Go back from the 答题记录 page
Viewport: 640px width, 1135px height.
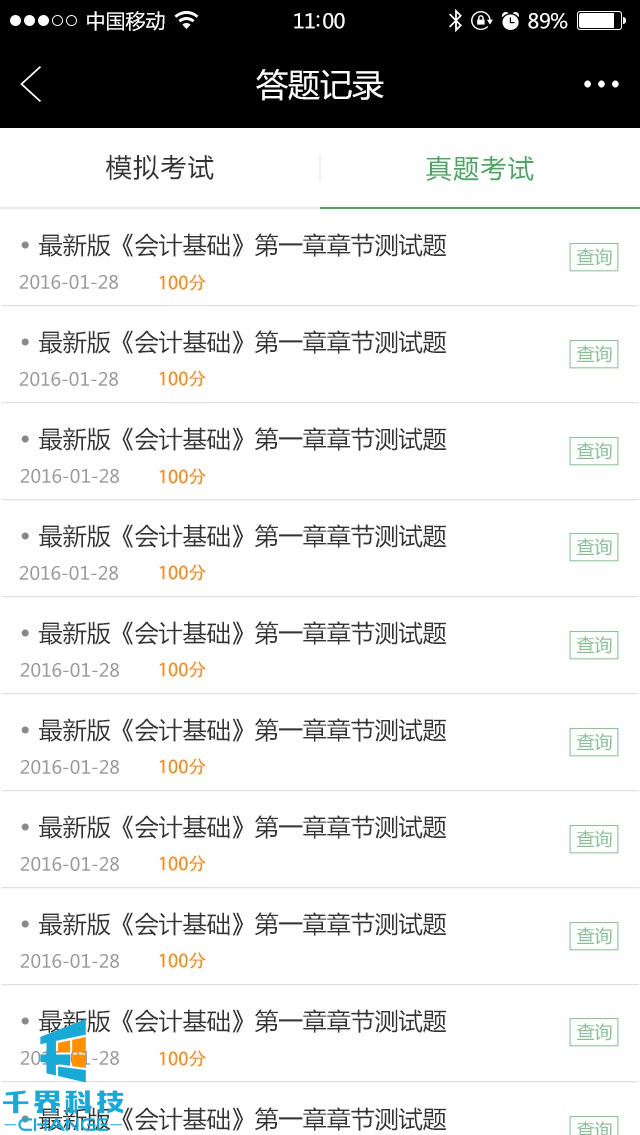(x=31, y=85)
